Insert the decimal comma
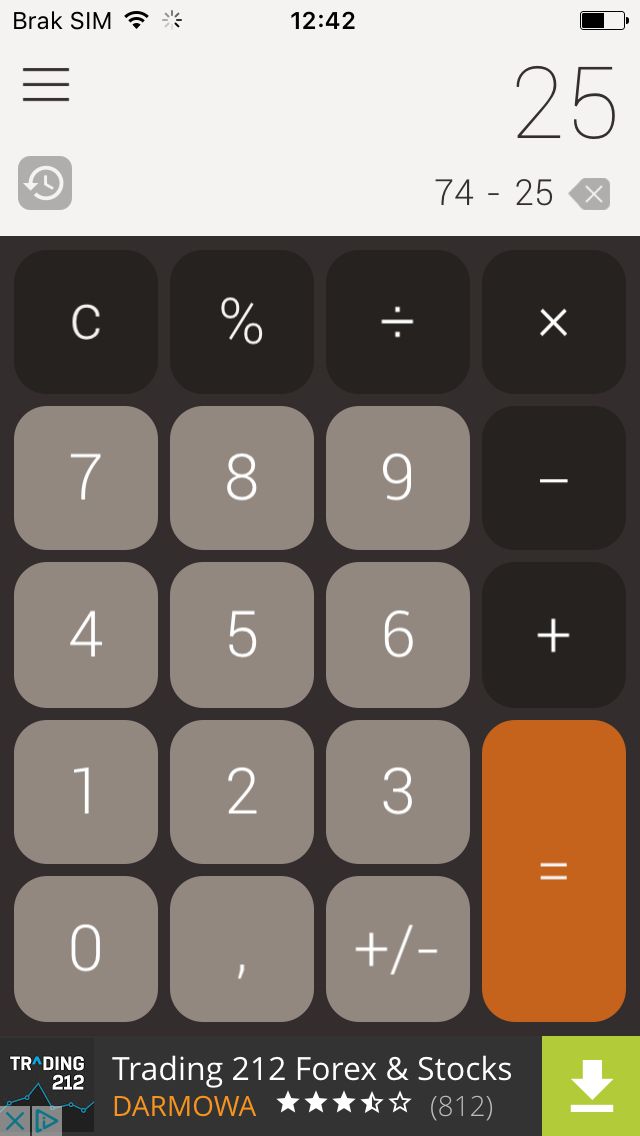The height and width of the screenshot is (1136, 640). pos(241,949)
